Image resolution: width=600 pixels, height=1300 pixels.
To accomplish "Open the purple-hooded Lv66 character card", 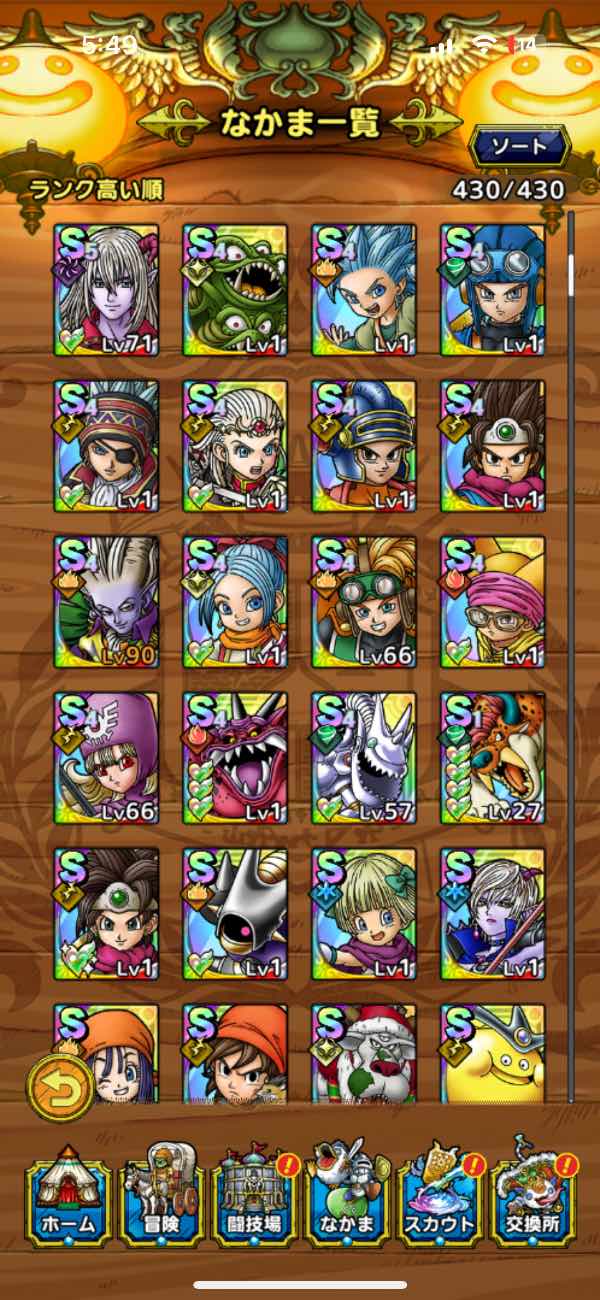I will [x=106, y=758].
